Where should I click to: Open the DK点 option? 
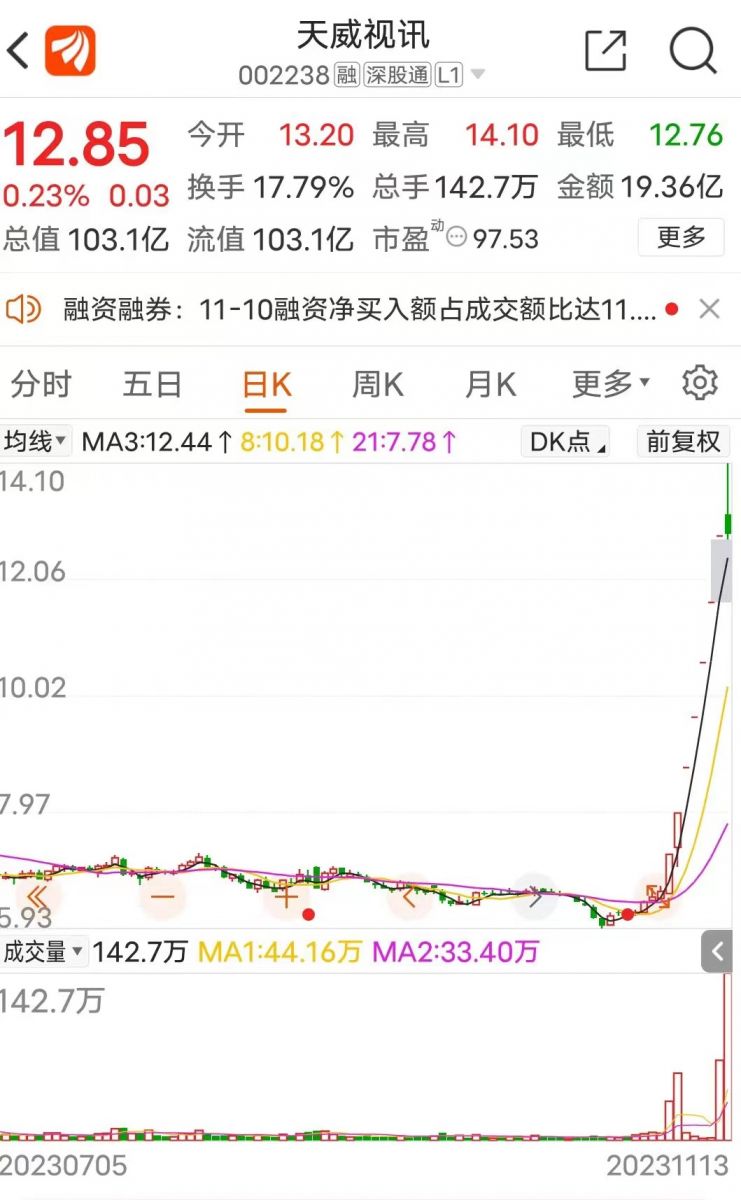[568, 442]
